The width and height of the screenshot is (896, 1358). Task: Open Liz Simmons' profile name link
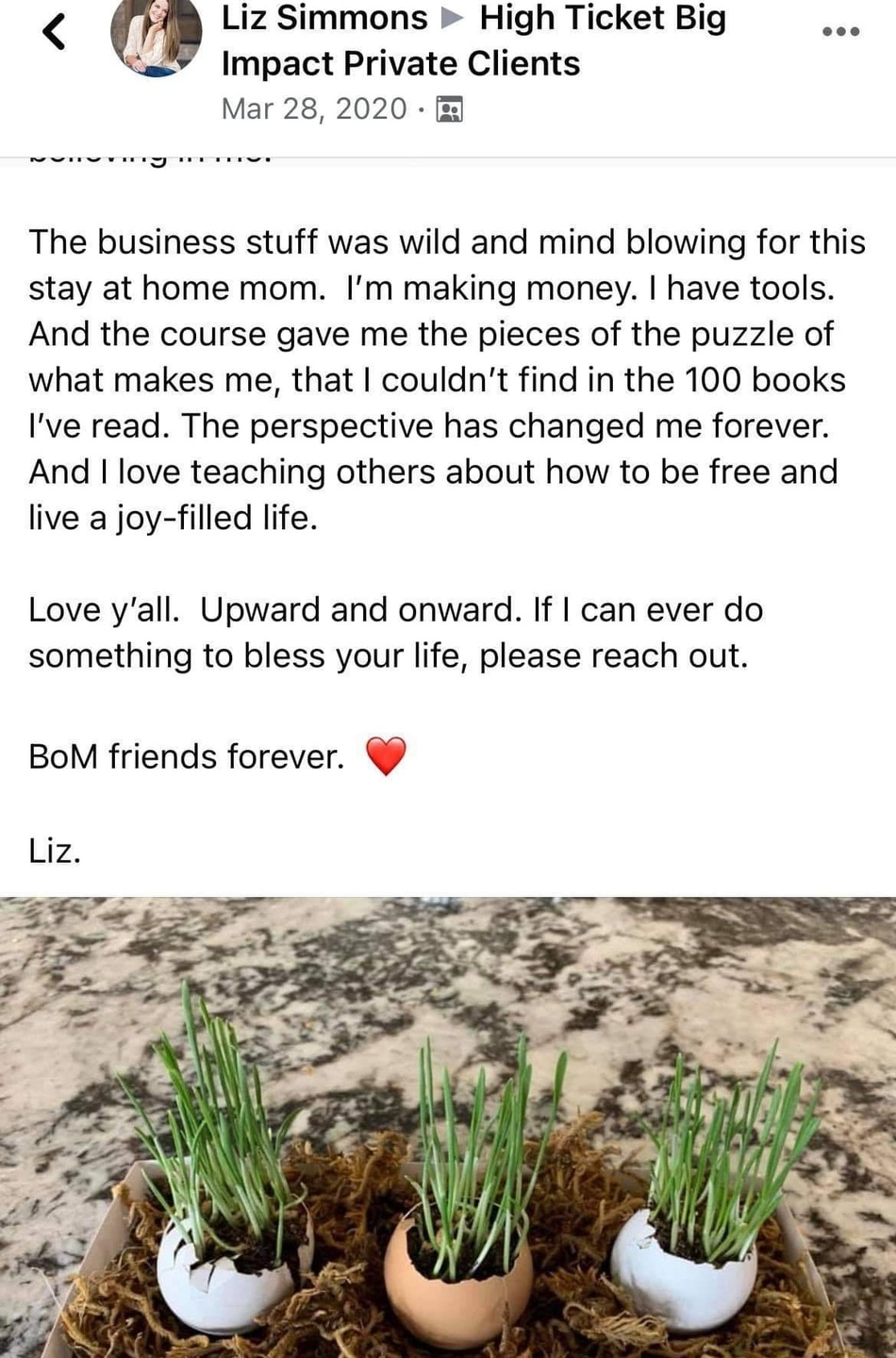click(x=324, y=18)
